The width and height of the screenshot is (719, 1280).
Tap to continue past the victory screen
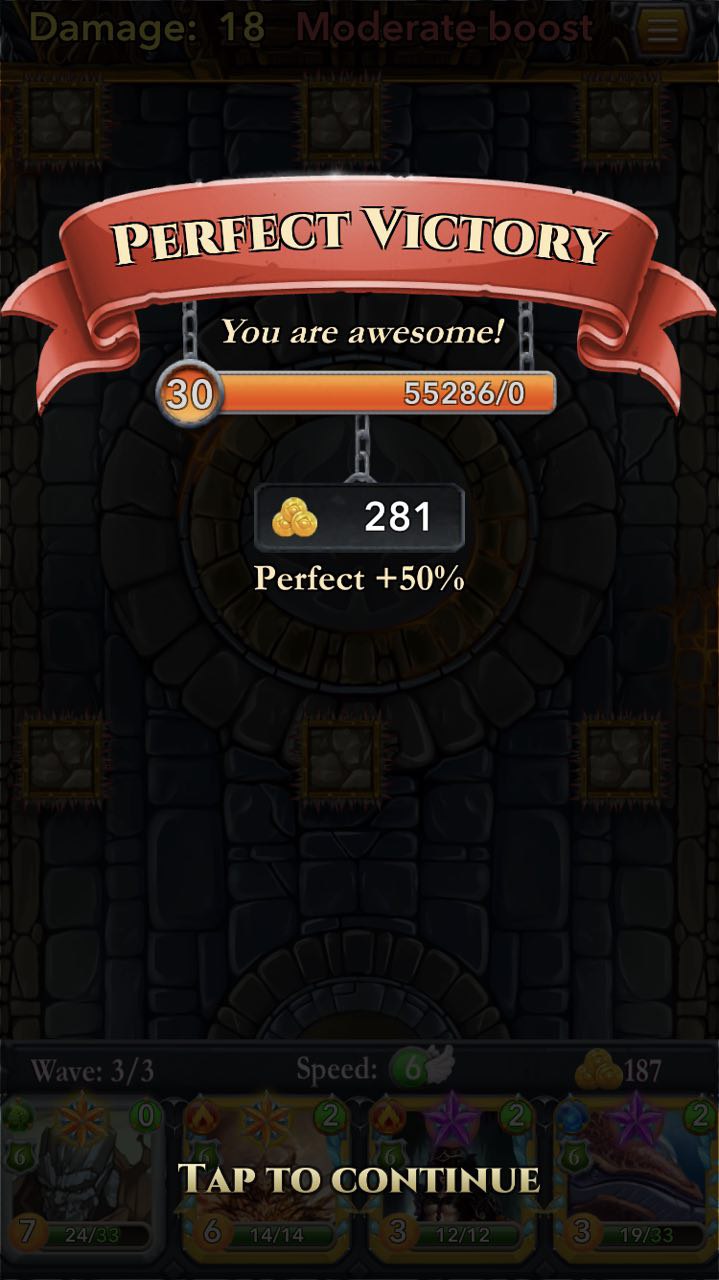click(x=359, y=1179)
